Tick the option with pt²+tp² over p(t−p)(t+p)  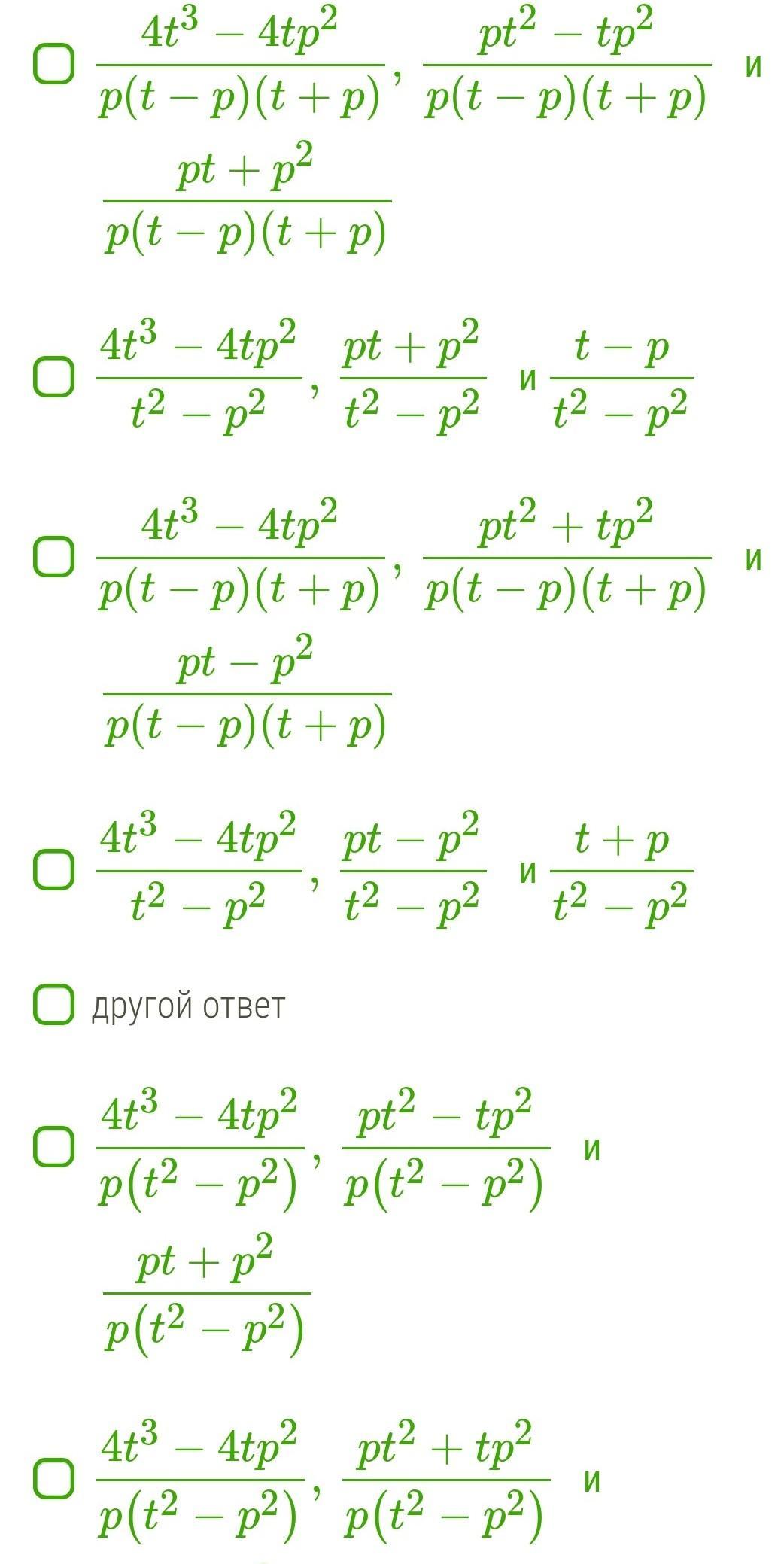point(53,558)
